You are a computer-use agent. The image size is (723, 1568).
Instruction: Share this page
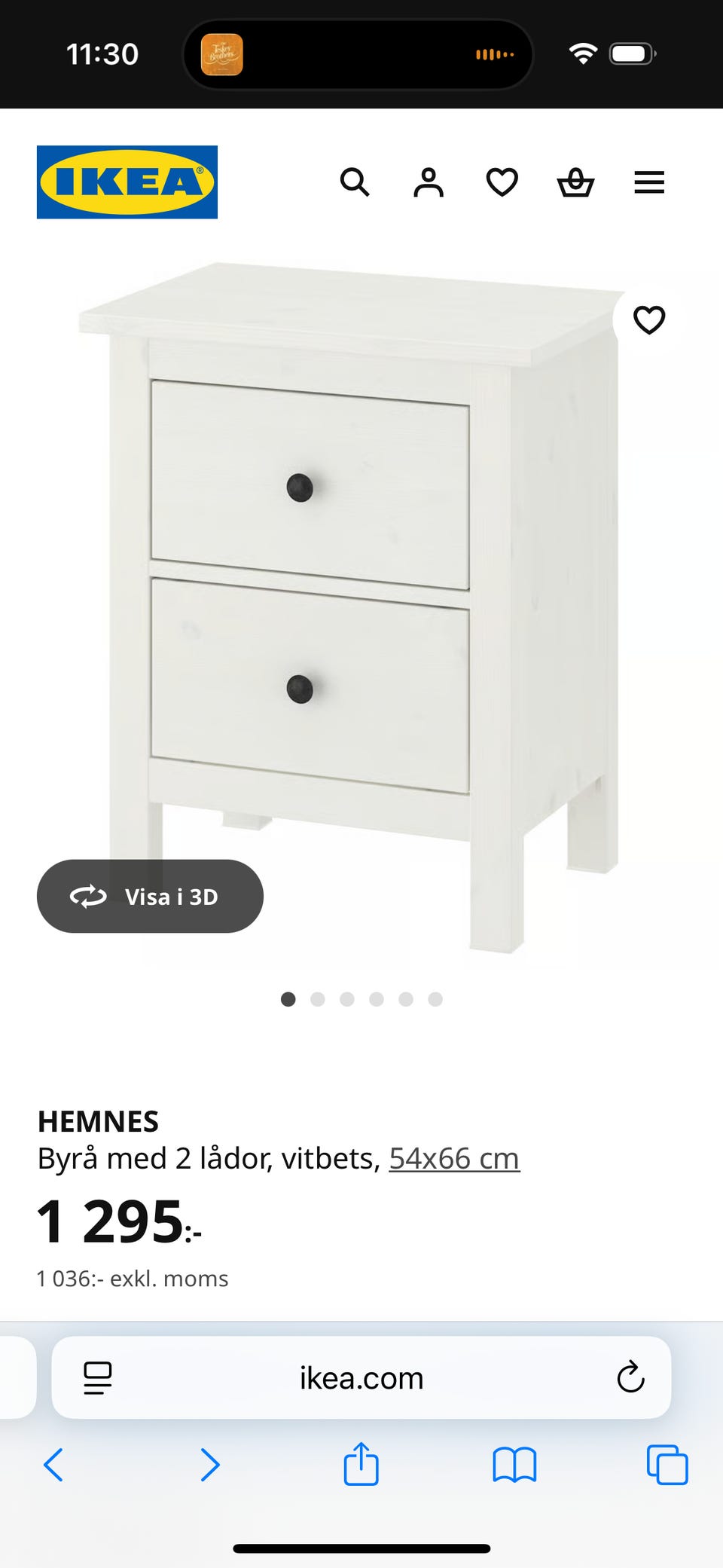[361, 1464]
